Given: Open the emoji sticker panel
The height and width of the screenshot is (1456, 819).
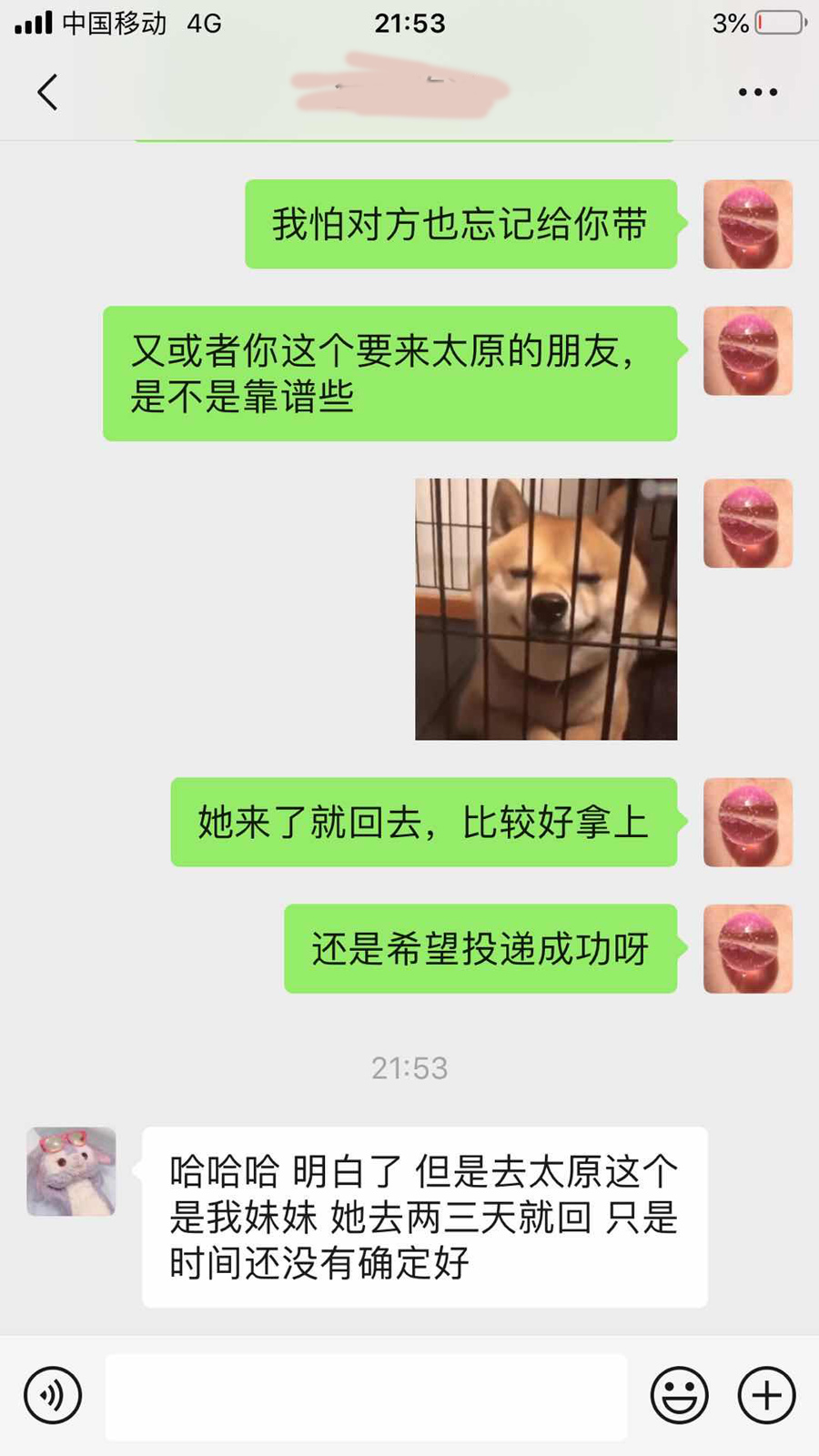Looking at the screenshot, I should [679, 1395].
